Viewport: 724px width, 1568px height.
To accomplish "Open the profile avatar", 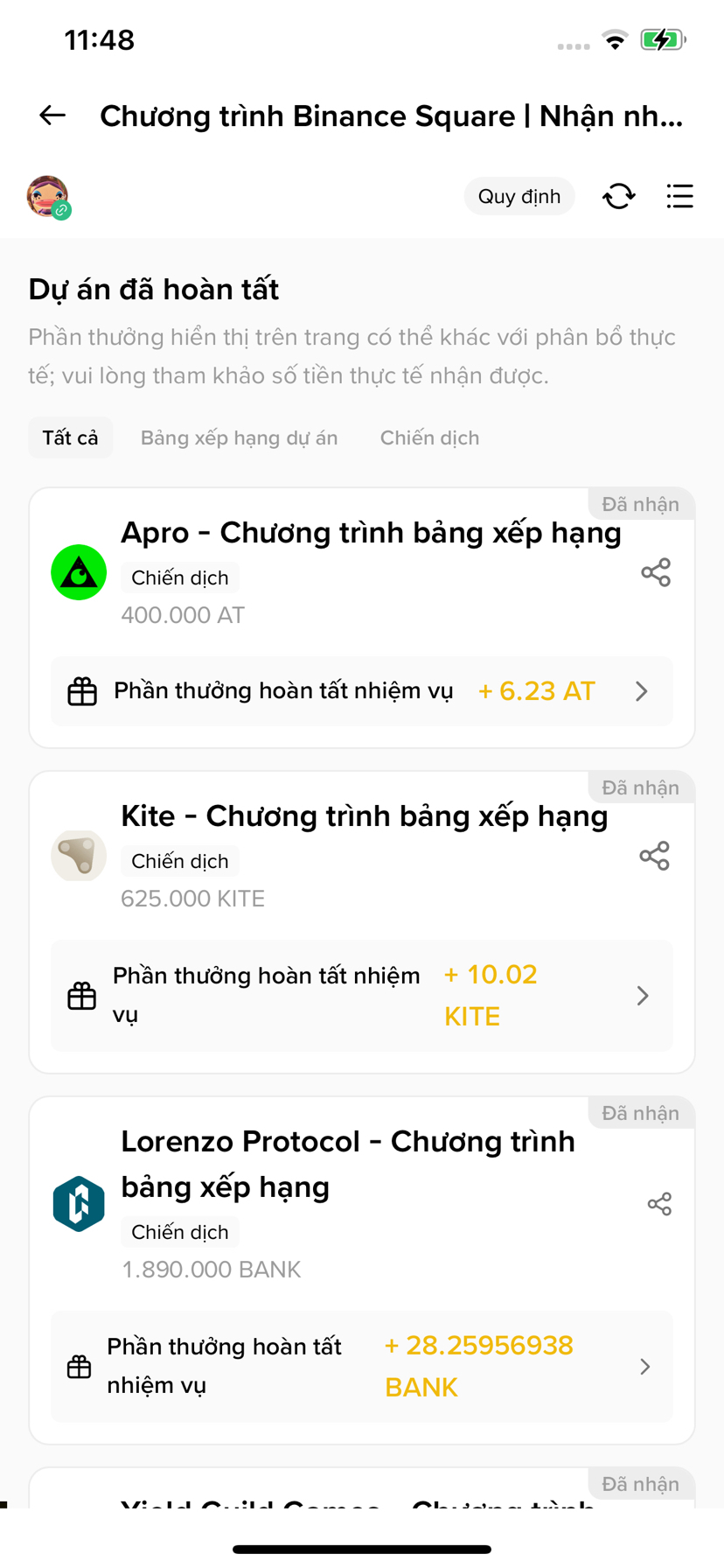I will pyautogui.click(x=48, y=196).
